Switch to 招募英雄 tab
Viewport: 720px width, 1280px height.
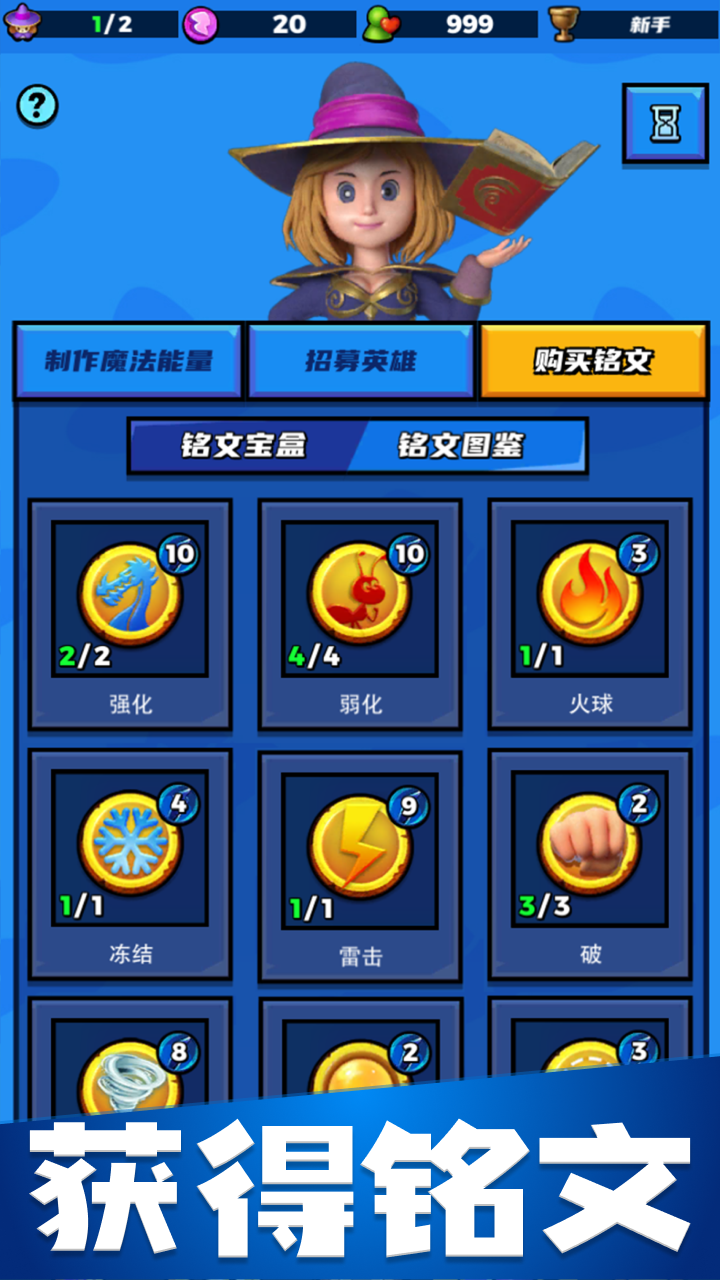click(x=360, y=361)
